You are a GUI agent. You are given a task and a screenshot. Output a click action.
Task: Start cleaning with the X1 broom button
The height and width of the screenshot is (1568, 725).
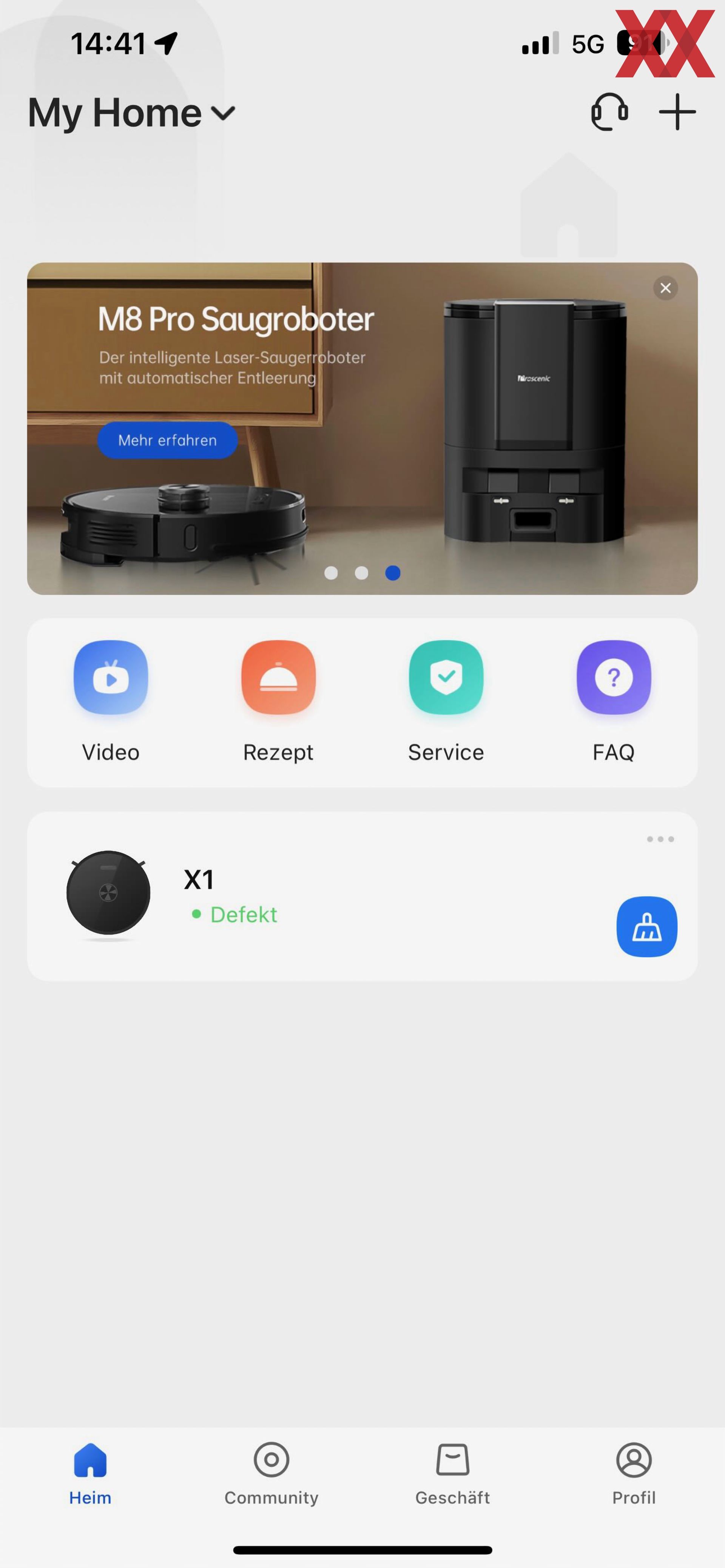click(x=646, y=926)
